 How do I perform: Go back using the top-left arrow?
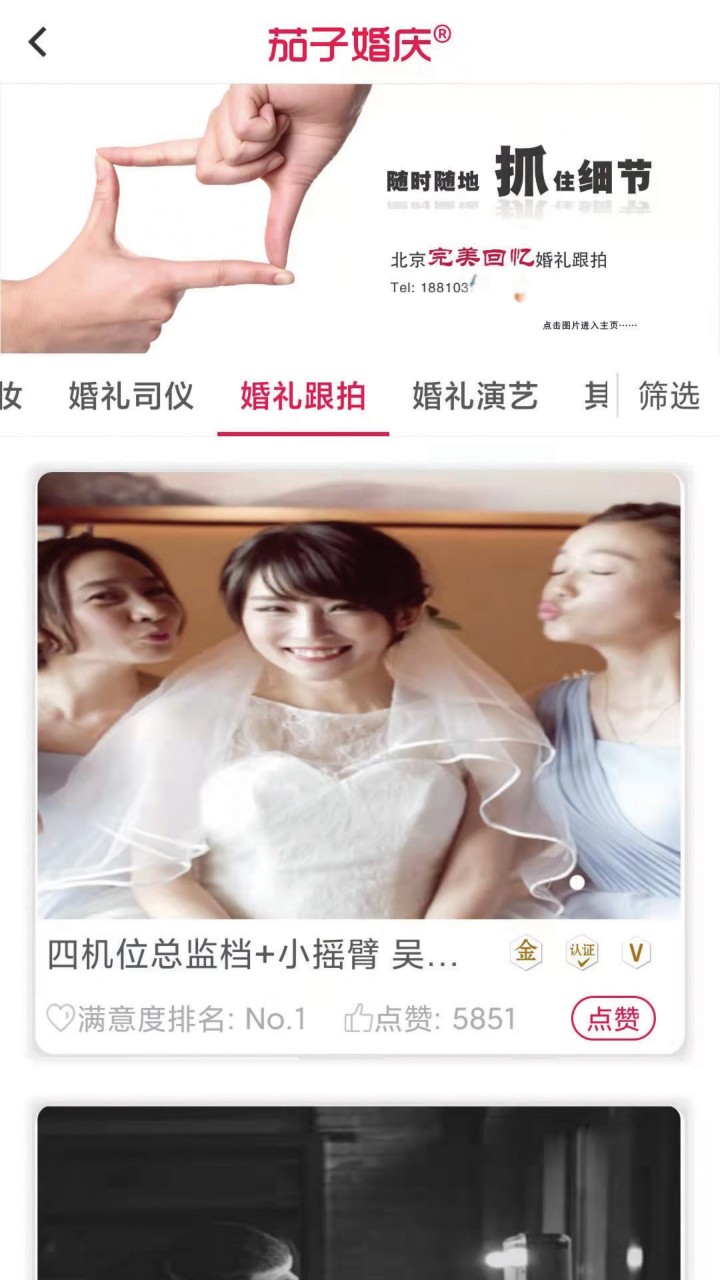(x=38, y=42)
